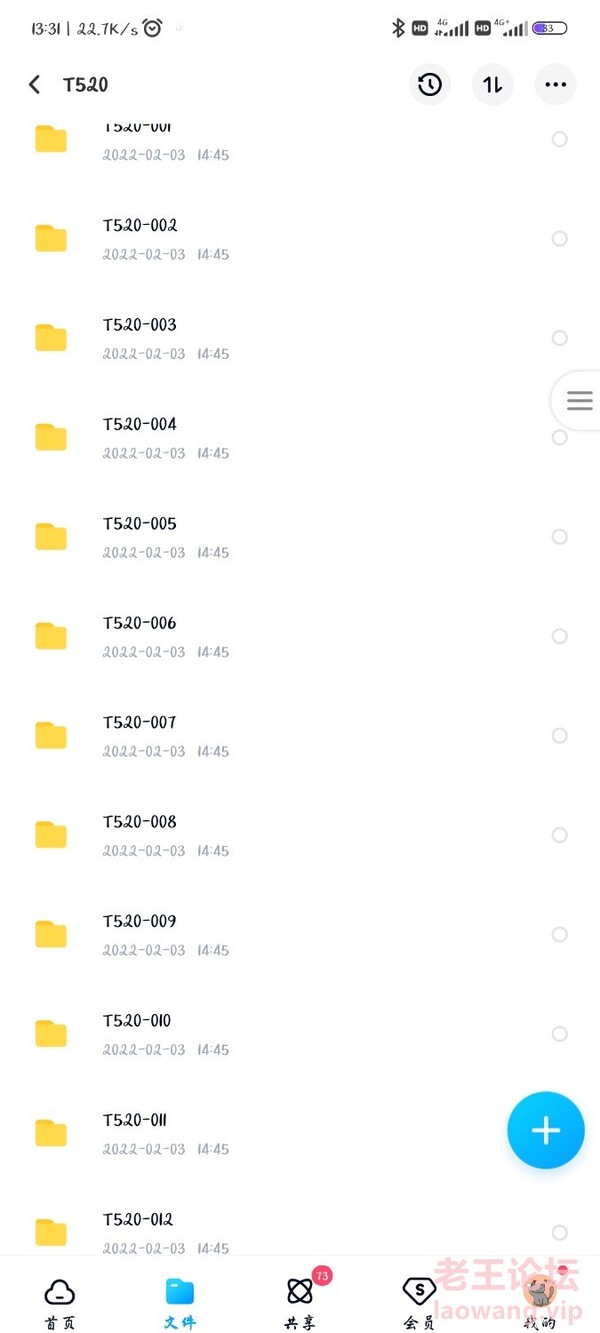600x1333 pixels.
Task: Open the sort order options
Action: tap(493, 85)
